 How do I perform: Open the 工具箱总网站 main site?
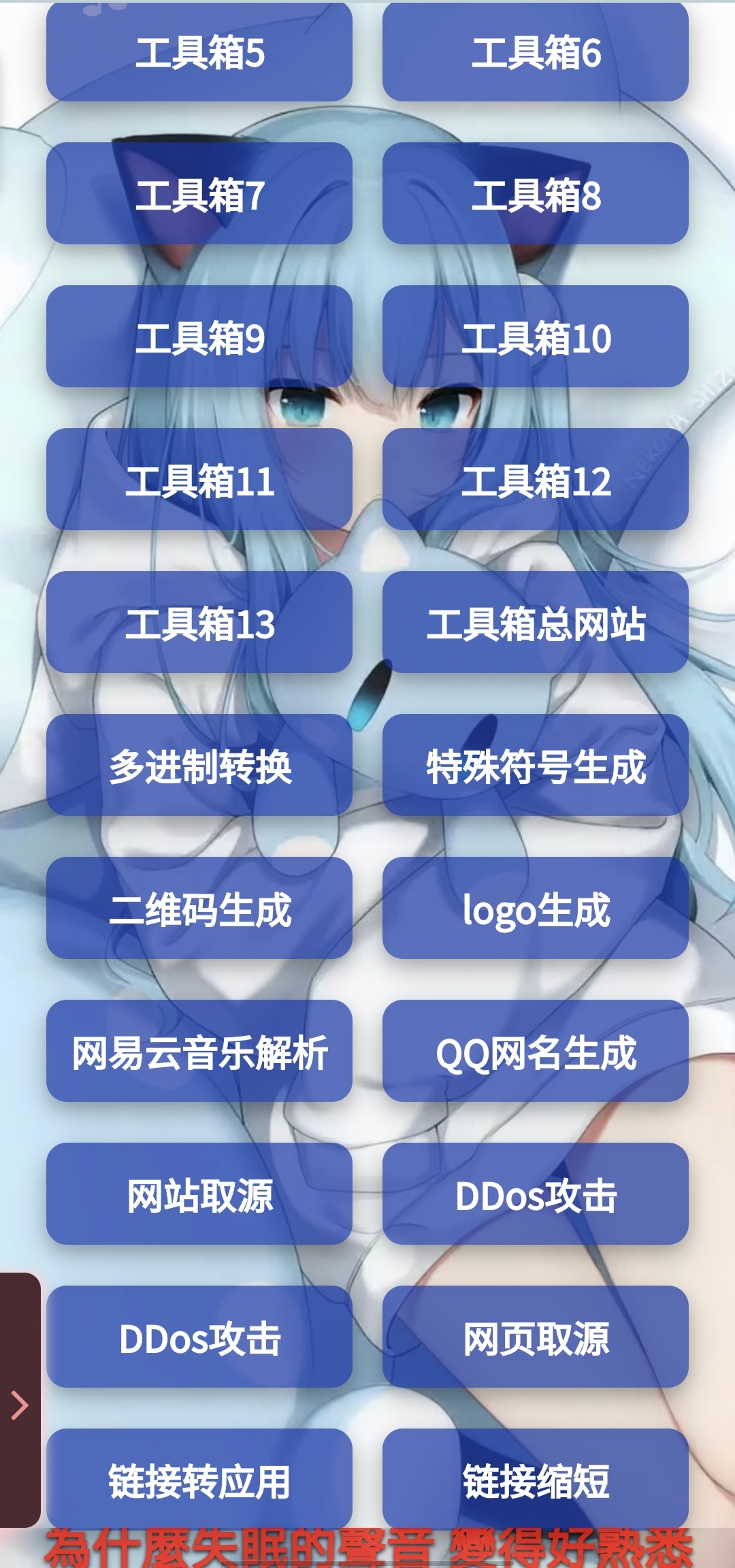[535, 623]
